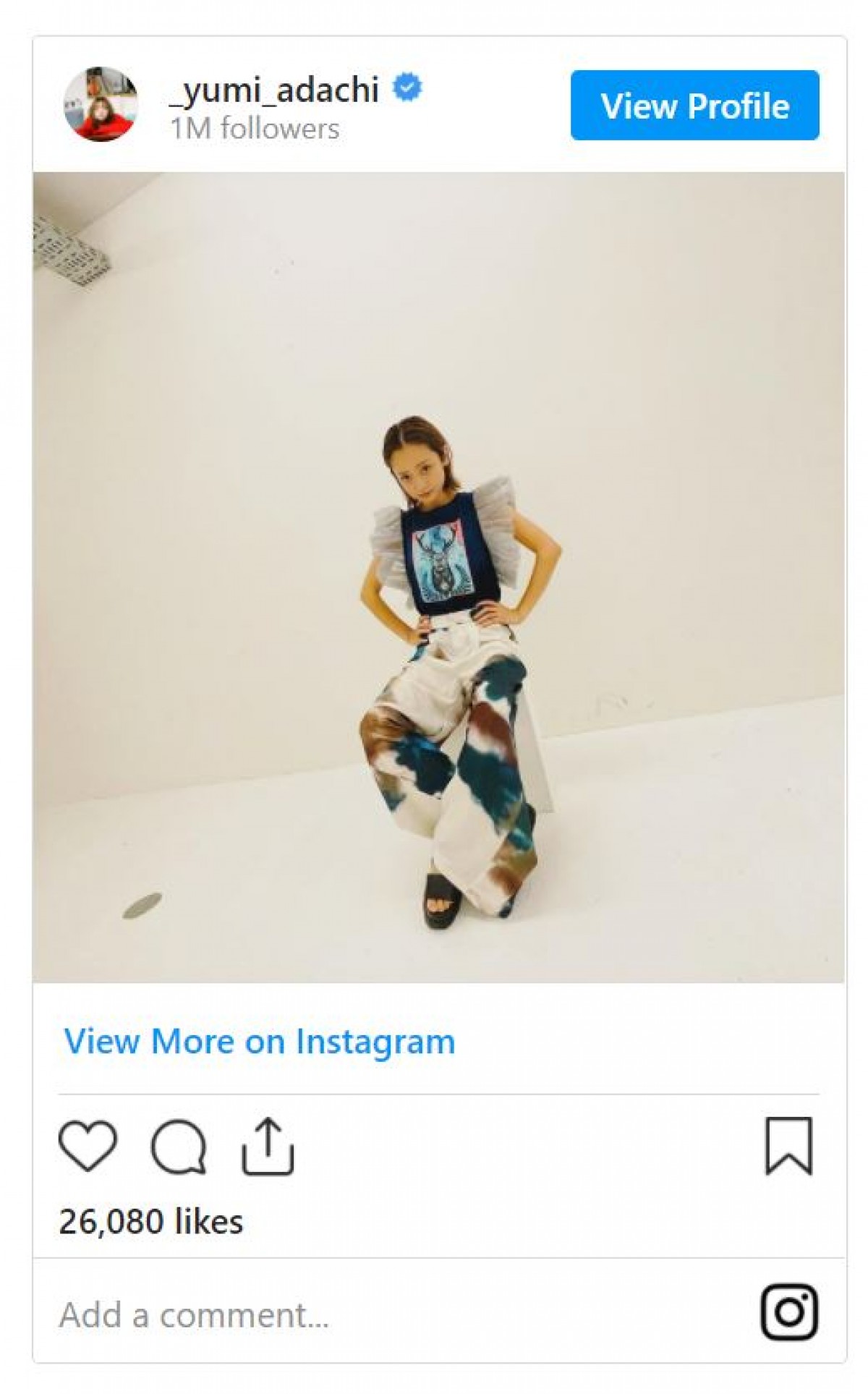Open comments with the speech bubble icon
This screenshot has width=868, height=1394.
tap(179, 1146)
